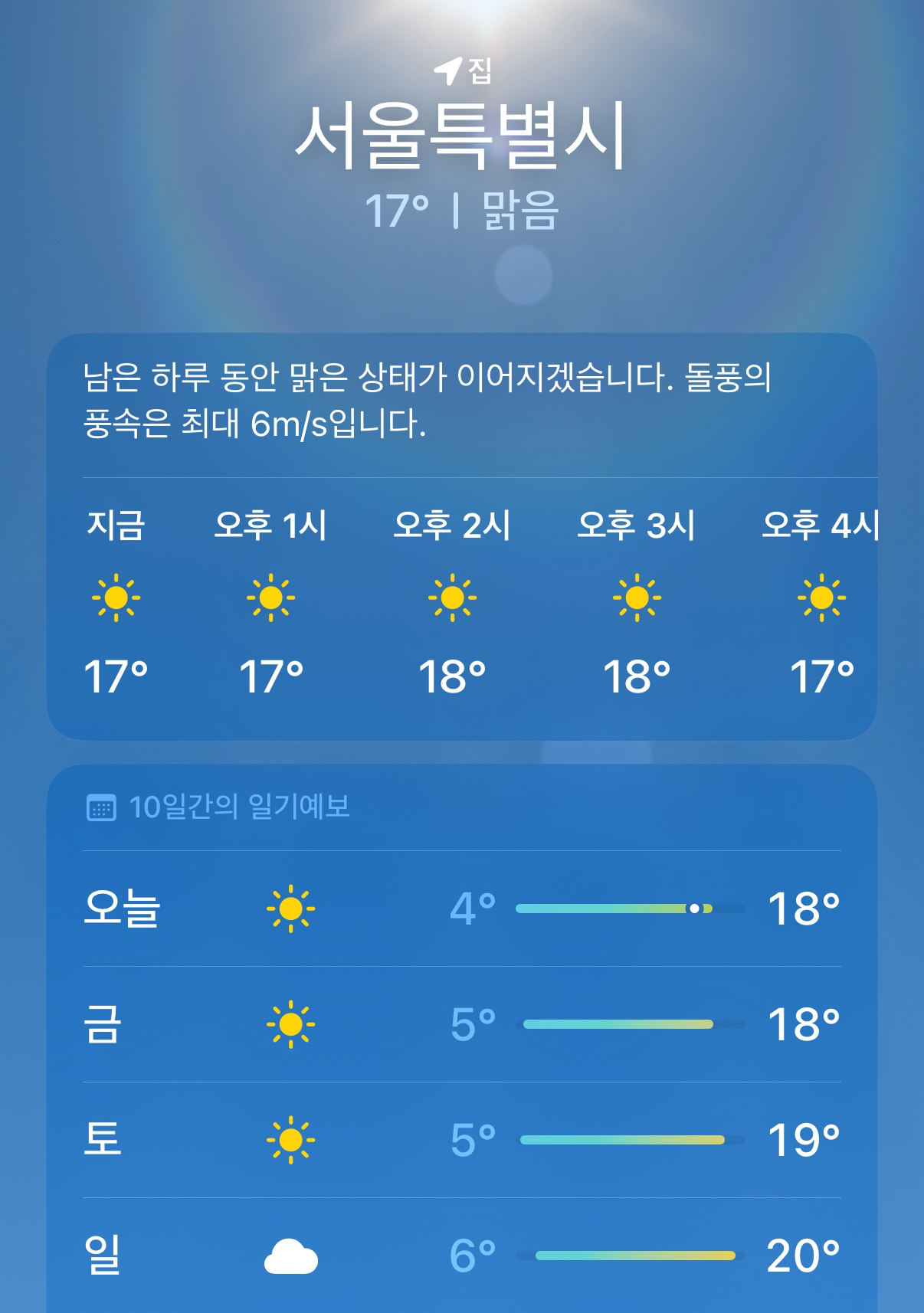The image size is (924, 1313).
Task: Open today's (오늘) daily forecast row
Action: 461,909
